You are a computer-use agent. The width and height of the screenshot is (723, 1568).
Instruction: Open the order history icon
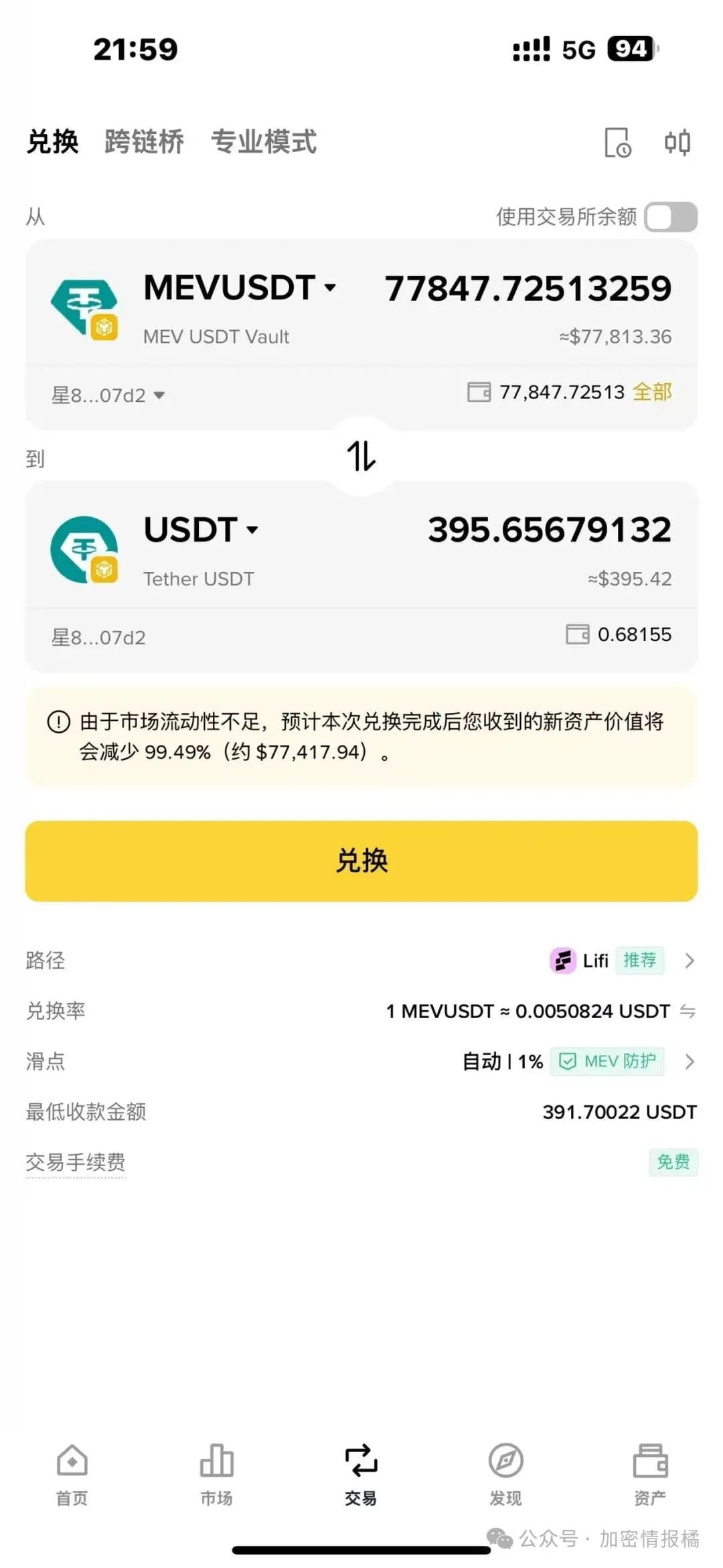(x=617, y=142)
